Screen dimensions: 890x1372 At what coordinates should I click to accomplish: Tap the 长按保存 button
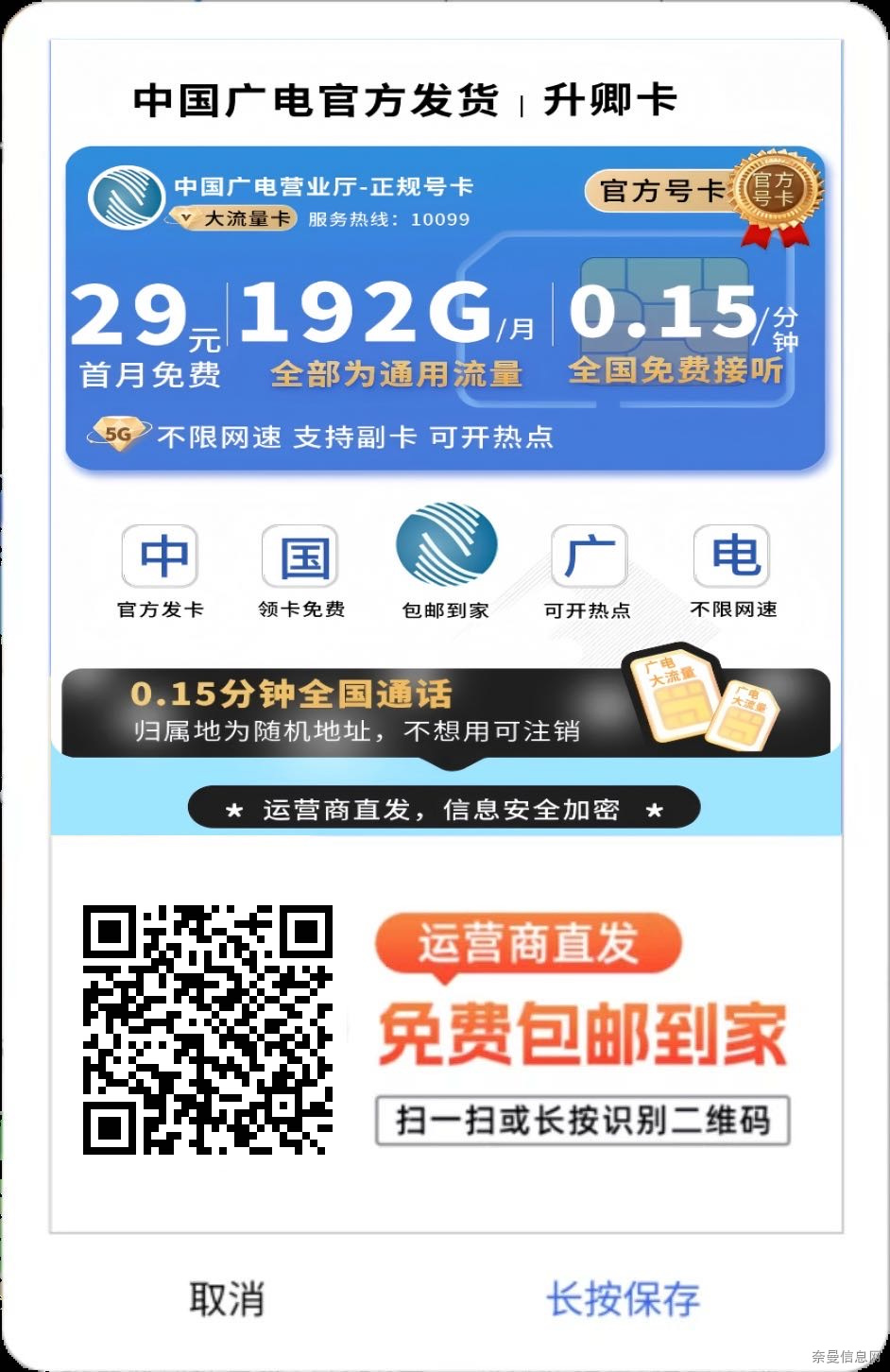coord(624,1299)
